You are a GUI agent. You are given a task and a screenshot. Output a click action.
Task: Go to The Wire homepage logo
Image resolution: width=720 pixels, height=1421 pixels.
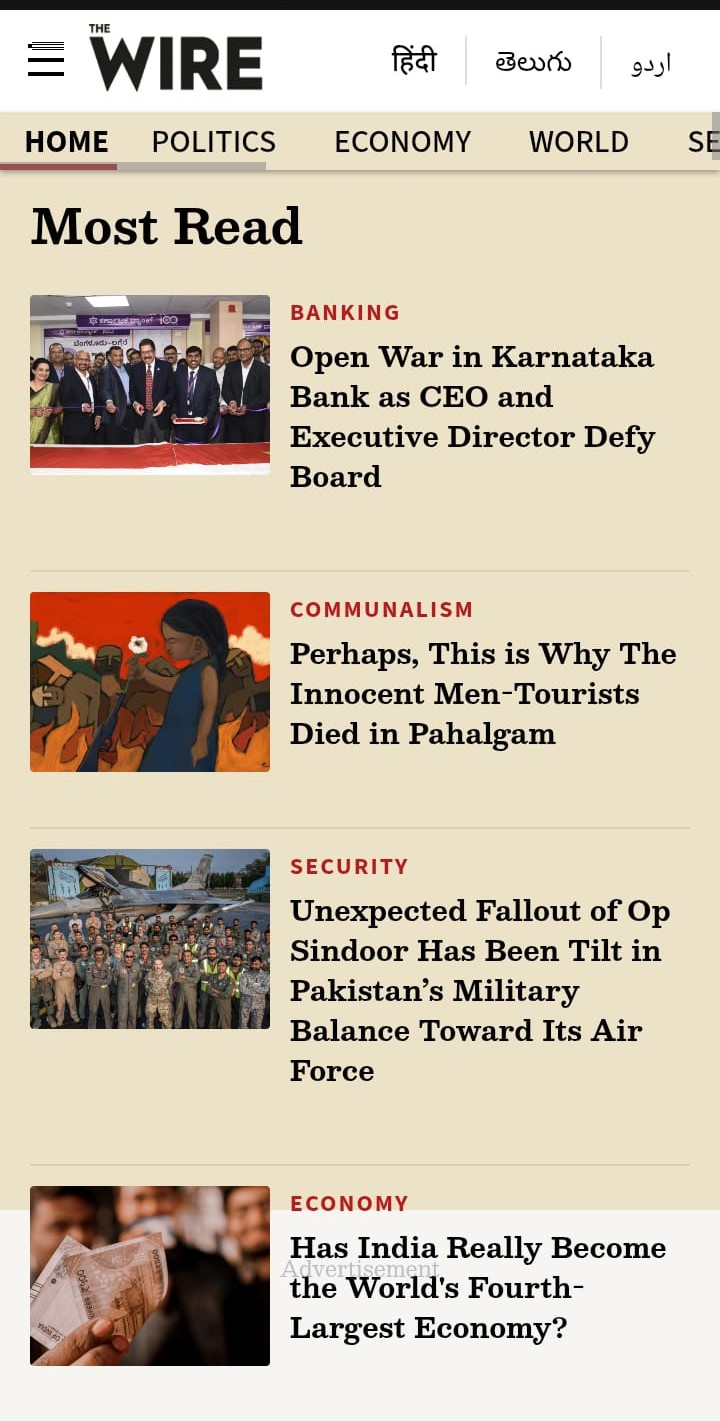click(176, 58)
